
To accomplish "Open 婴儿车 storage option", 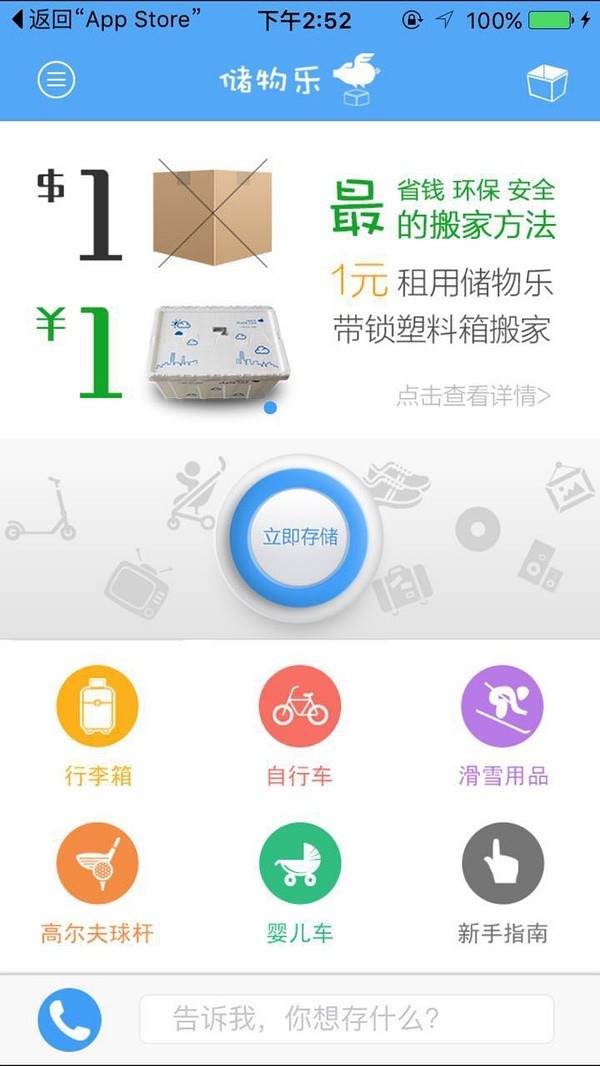I will [300, 883].
